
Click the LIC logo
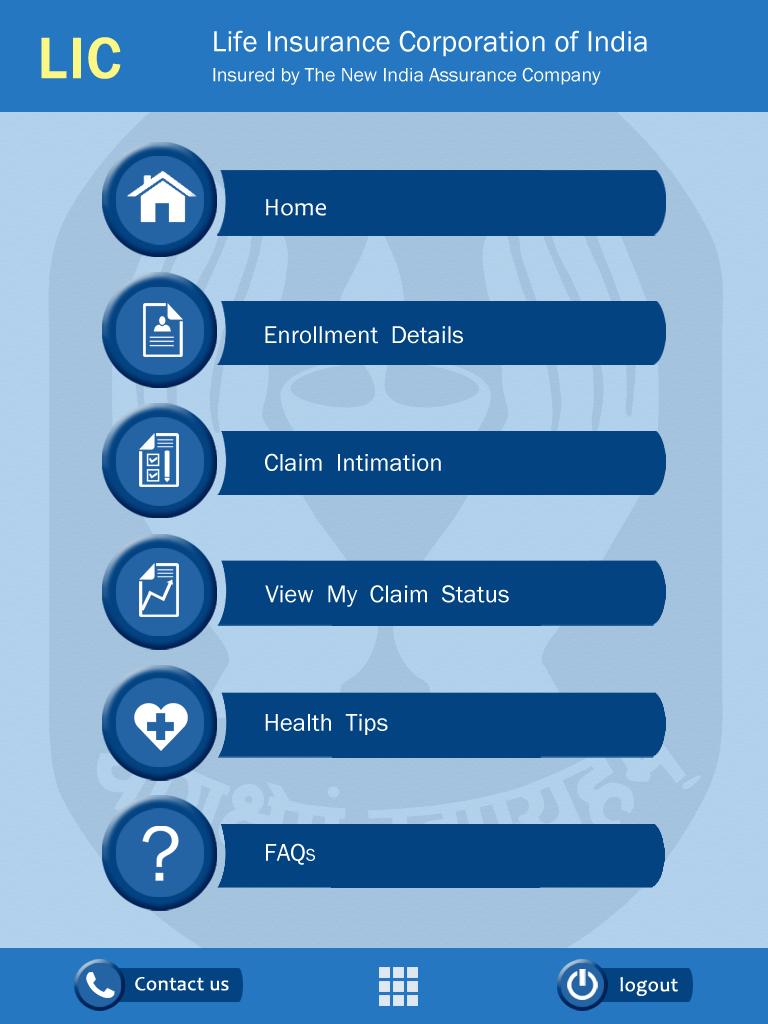point(80,56)
